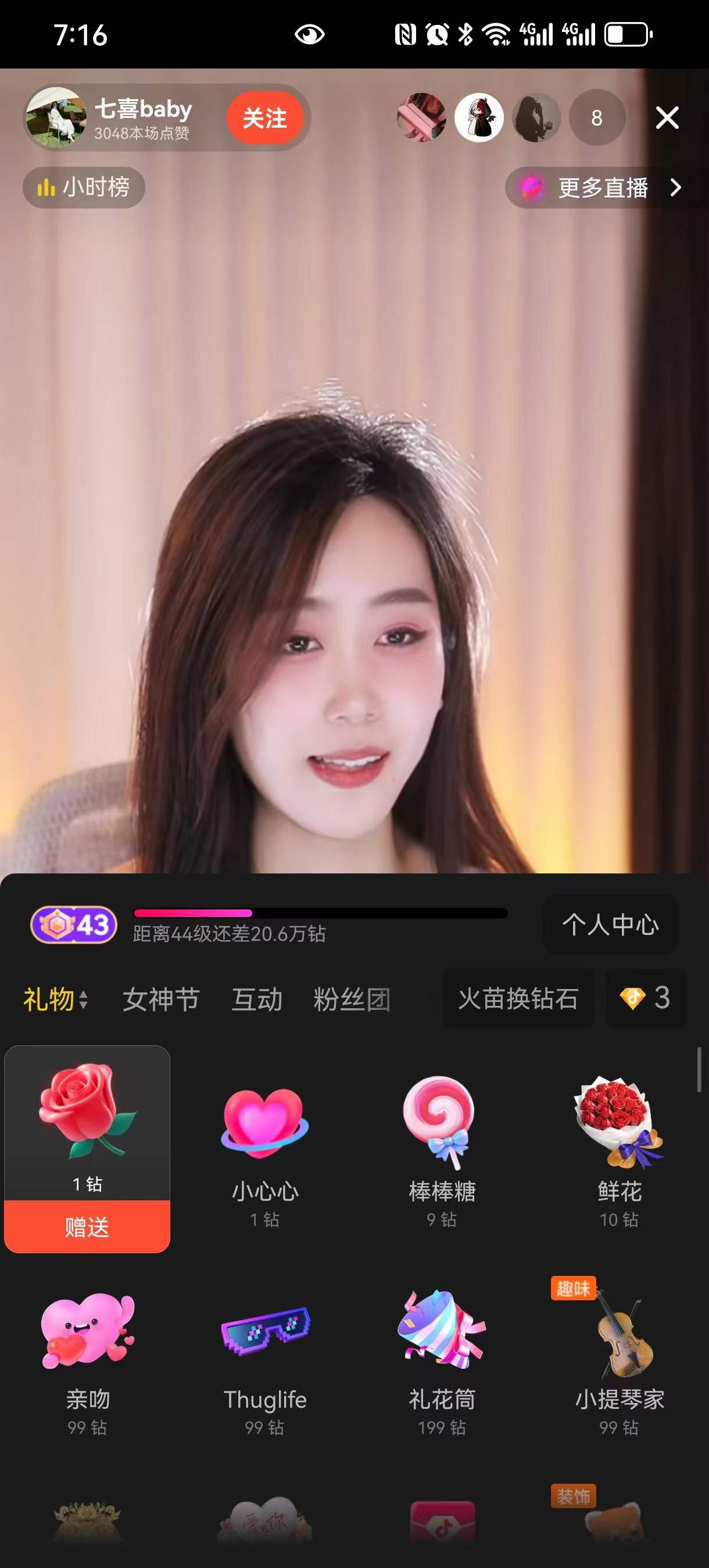
Task: Switch to the 女神节 gift tab
Action: [161, 999]
